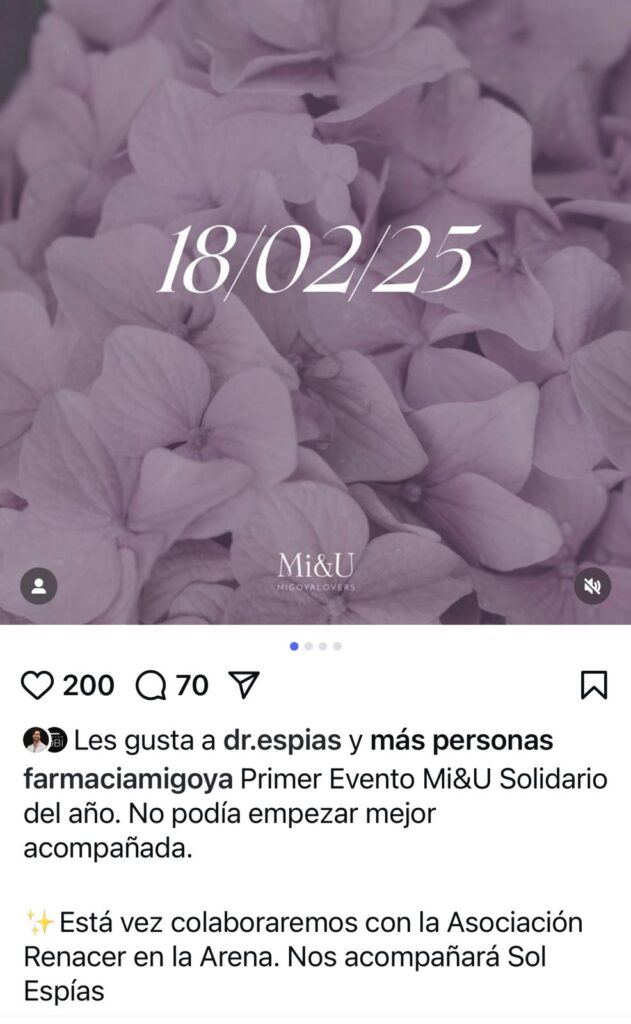Open dr.espias profile from likes
Viewport: 631px width, 1024px height.
tap(282, 741)
